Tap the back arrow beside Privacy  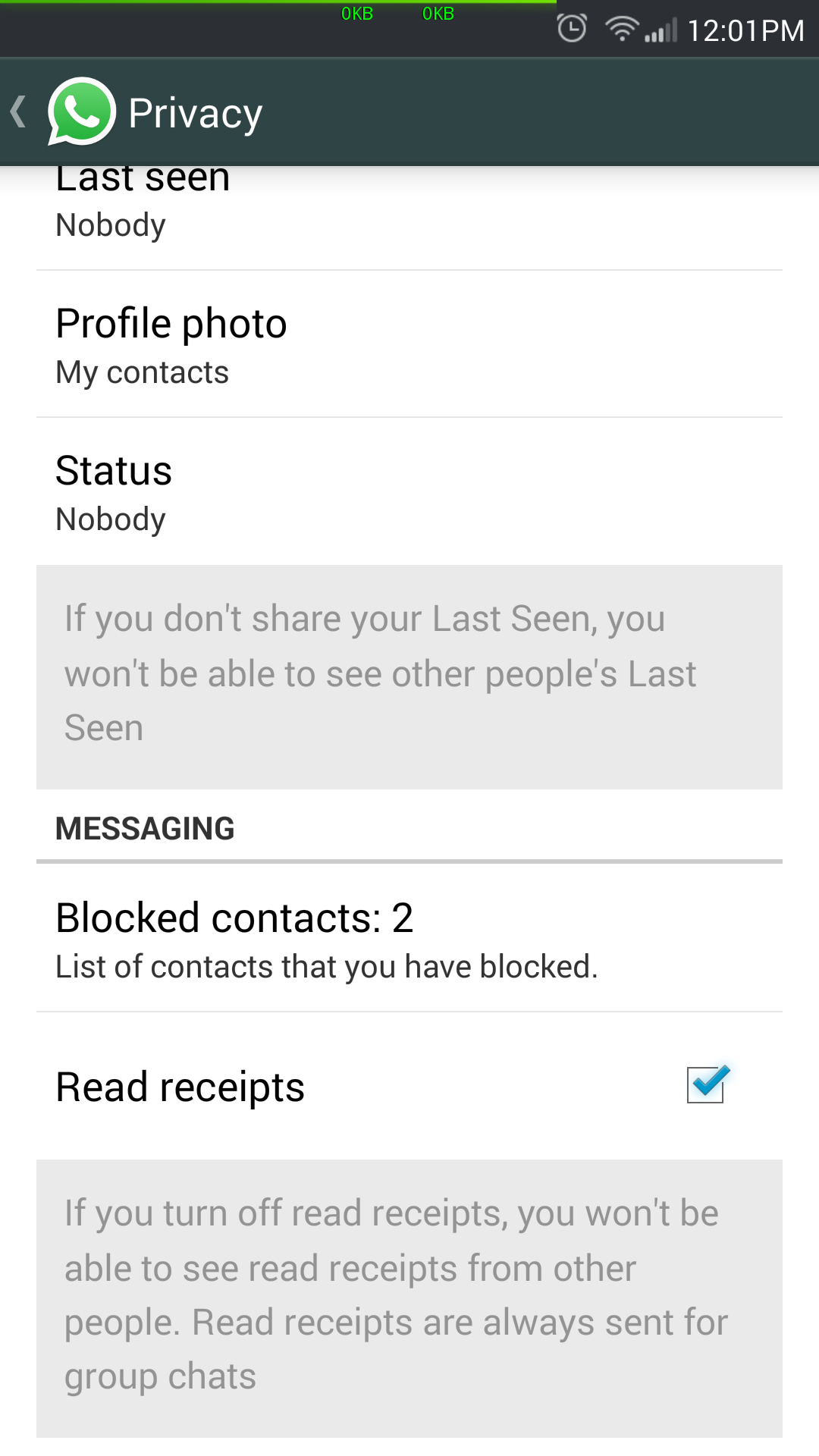click(19, 111)
